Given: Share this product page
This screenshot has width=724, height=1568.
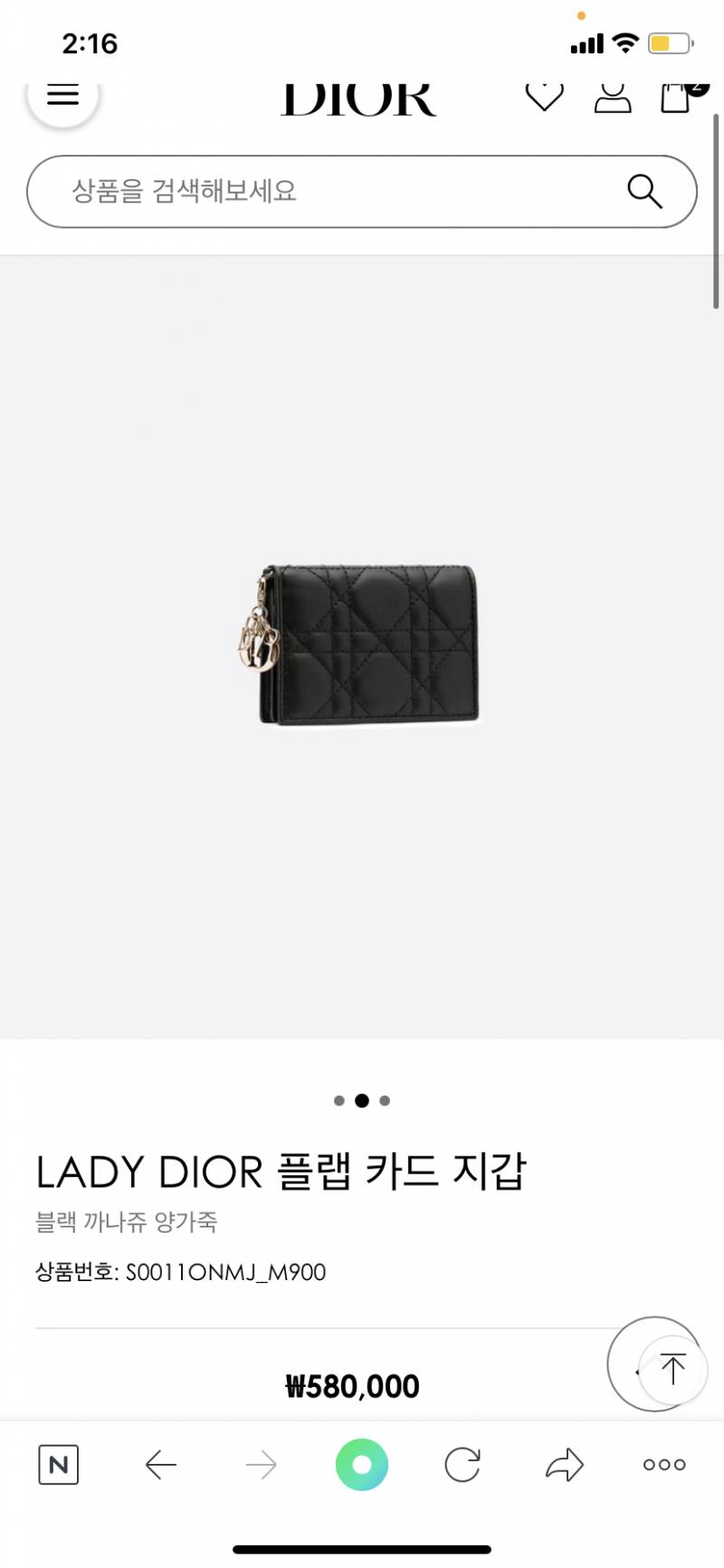Looking at the screenshot, I should click(x=565, y=1465).
